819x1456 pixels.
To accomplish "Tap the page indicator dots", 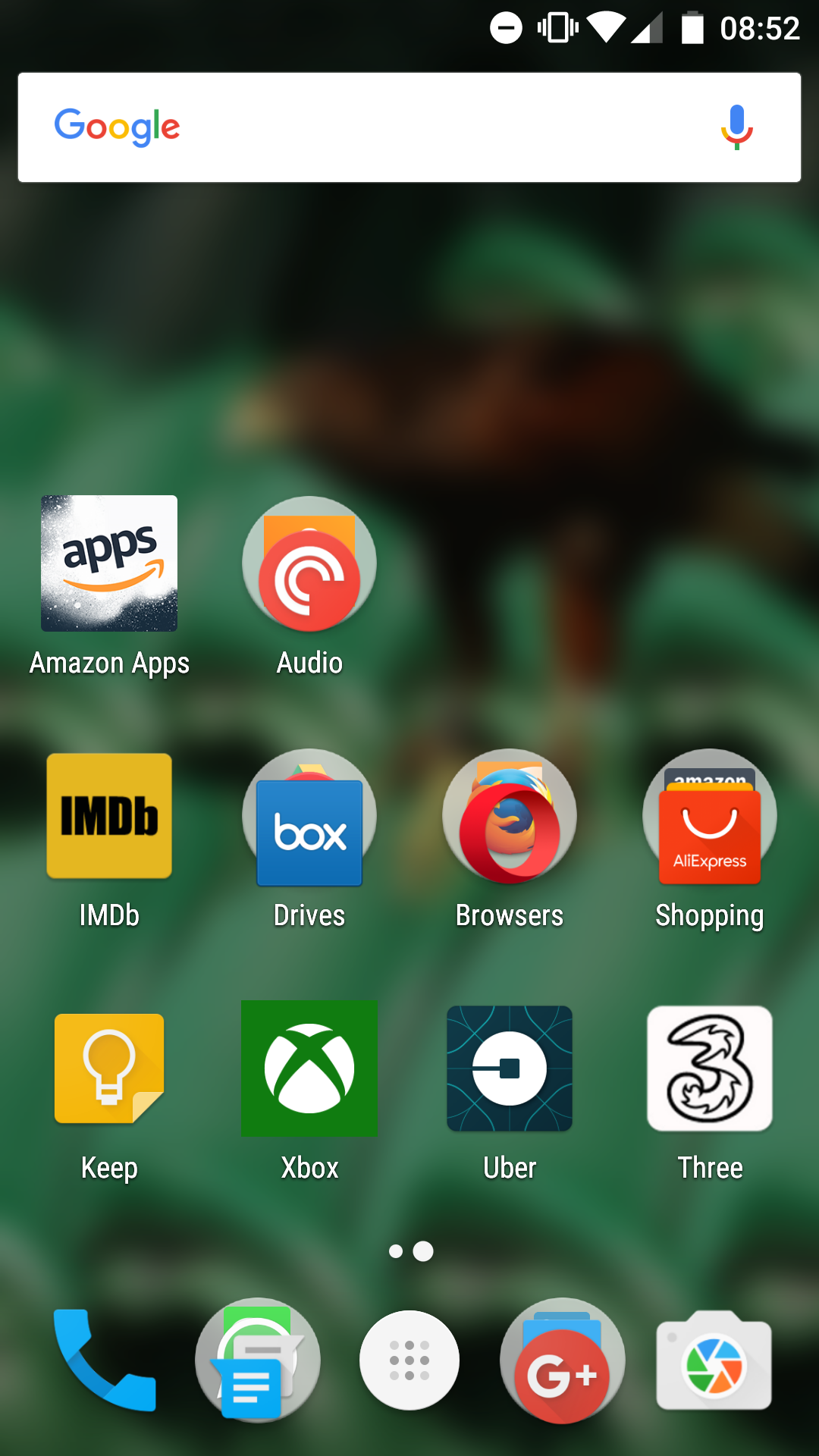I will [x=410, y=1251].
